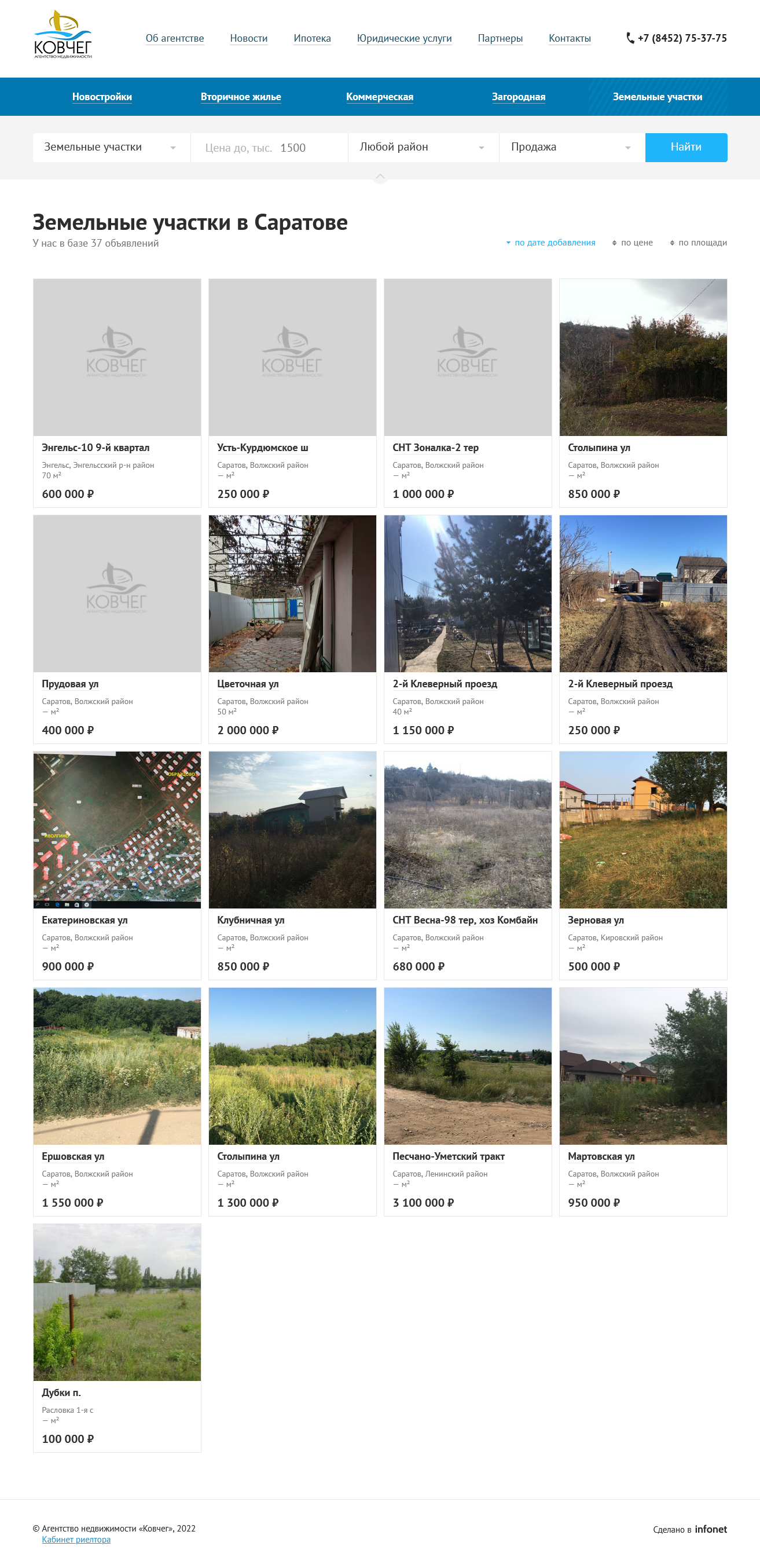
Task: Expand the Земельные участки property type dropdown
Action: 111,147
